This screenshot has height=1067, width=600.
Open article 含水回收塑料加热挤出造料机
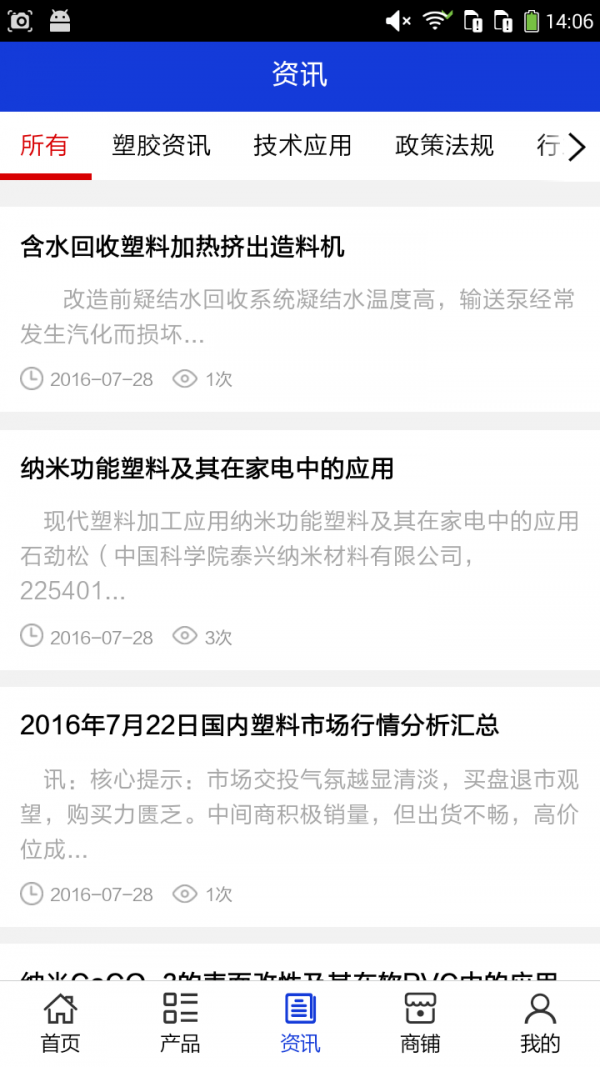pos(183,247)
